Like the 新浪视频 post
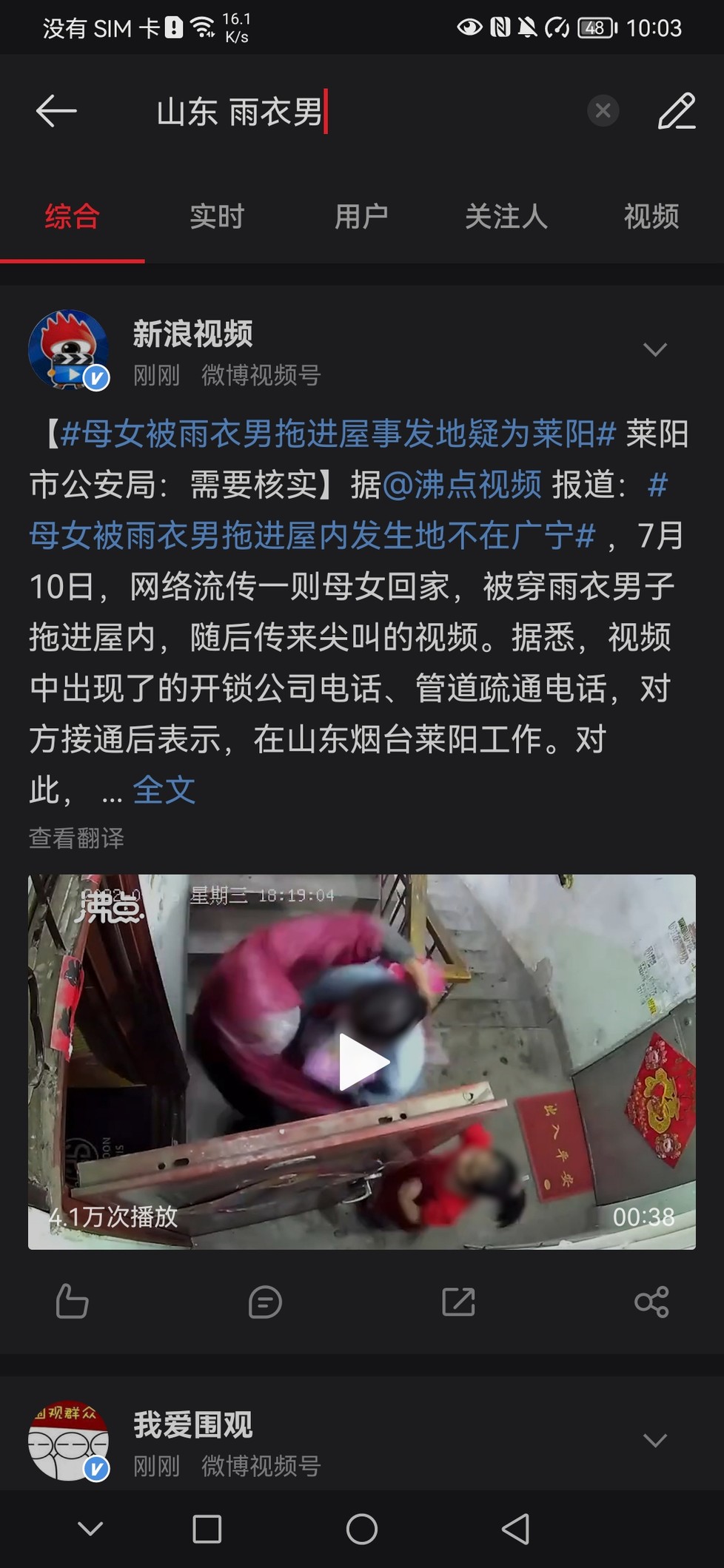 [x=73, y=1302]
